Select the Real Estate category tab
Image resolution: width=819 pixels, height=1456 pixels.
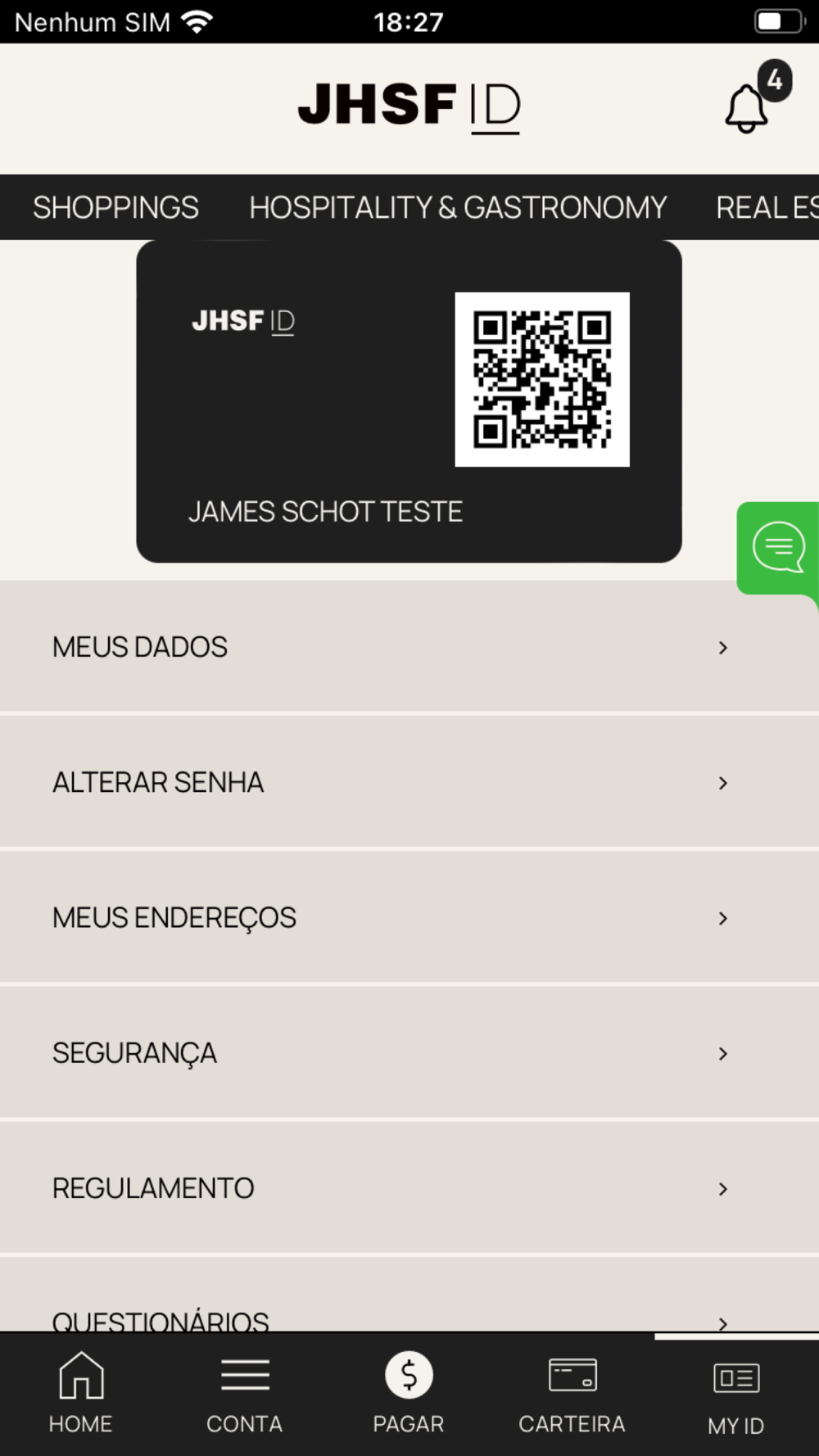[x=767, y=207]
